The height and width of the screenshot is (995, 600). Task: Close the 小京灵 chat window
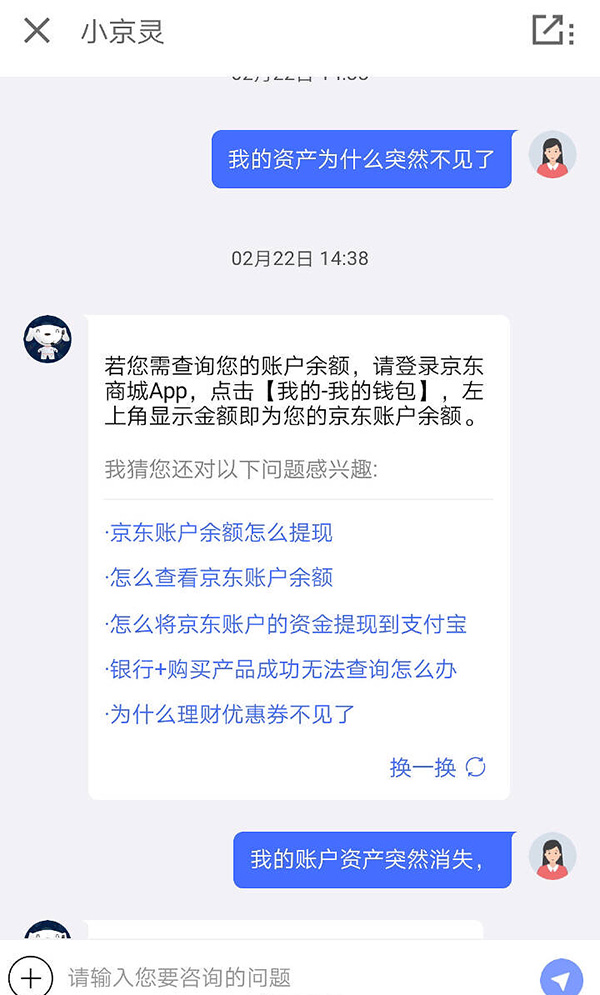point(37,31)
